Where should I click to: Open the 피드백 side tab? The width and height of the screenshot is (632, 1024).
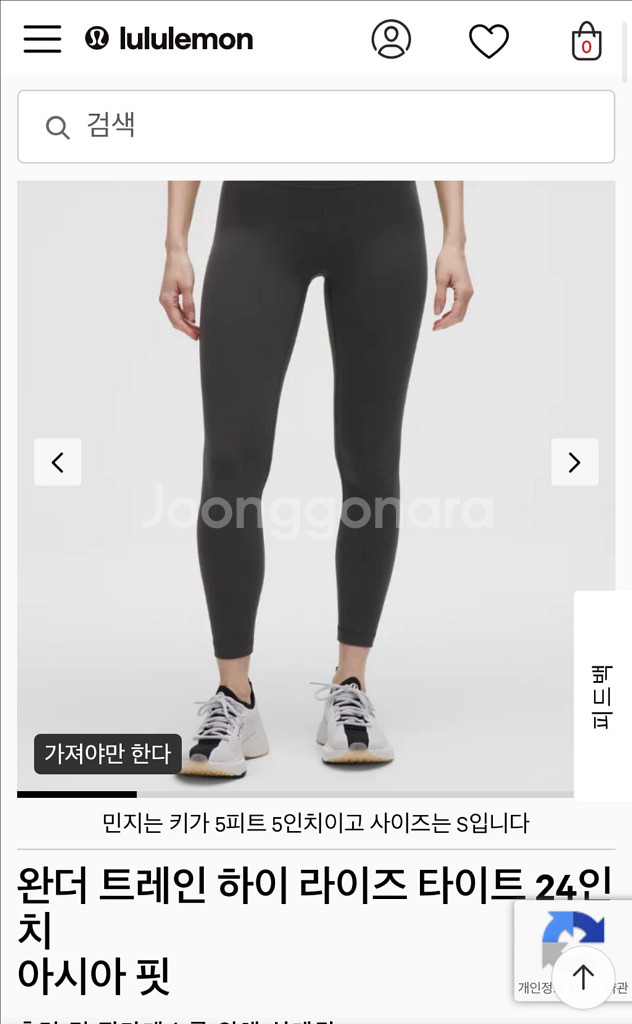point(602,695)
